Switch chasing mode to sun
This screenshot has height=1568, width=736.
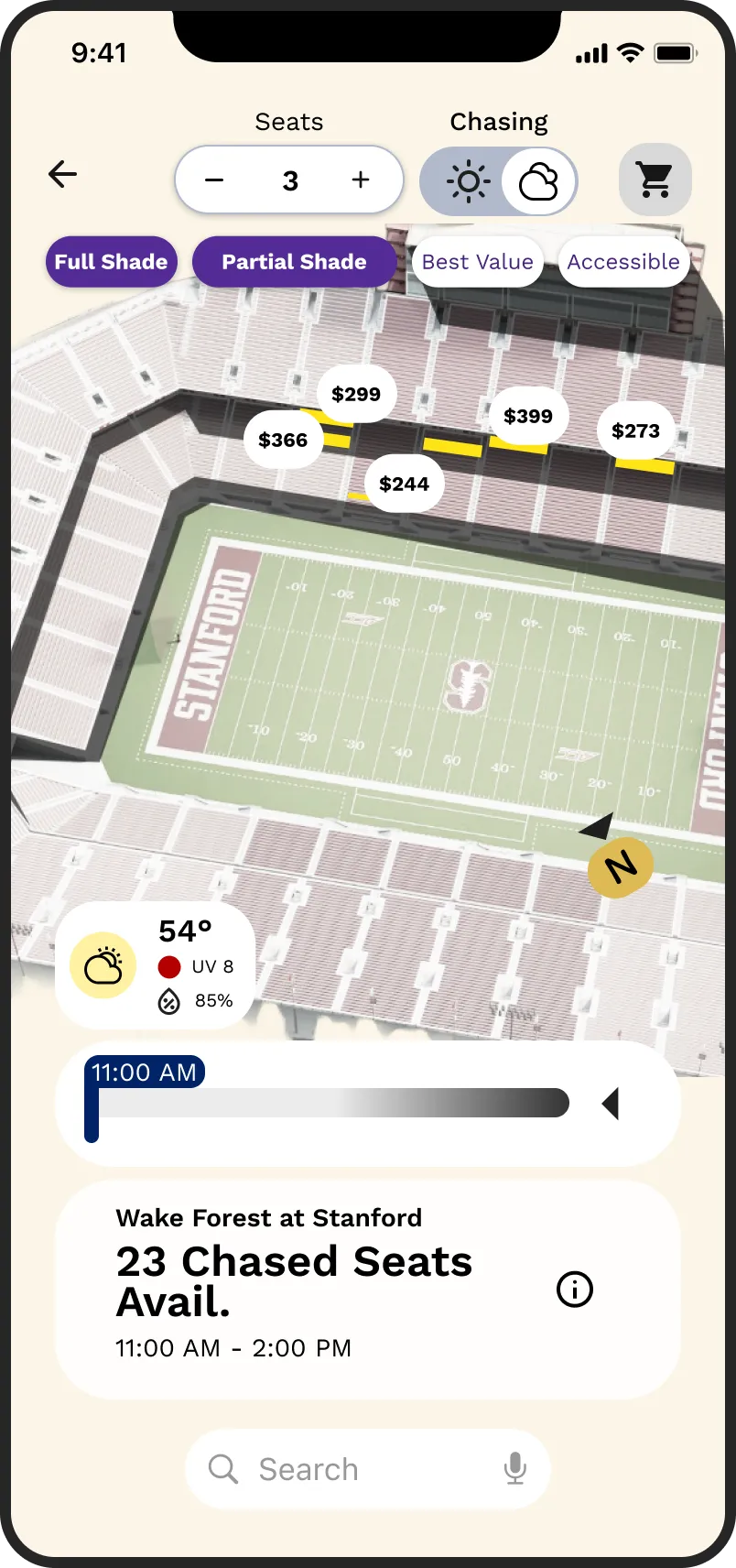(468, 181)
